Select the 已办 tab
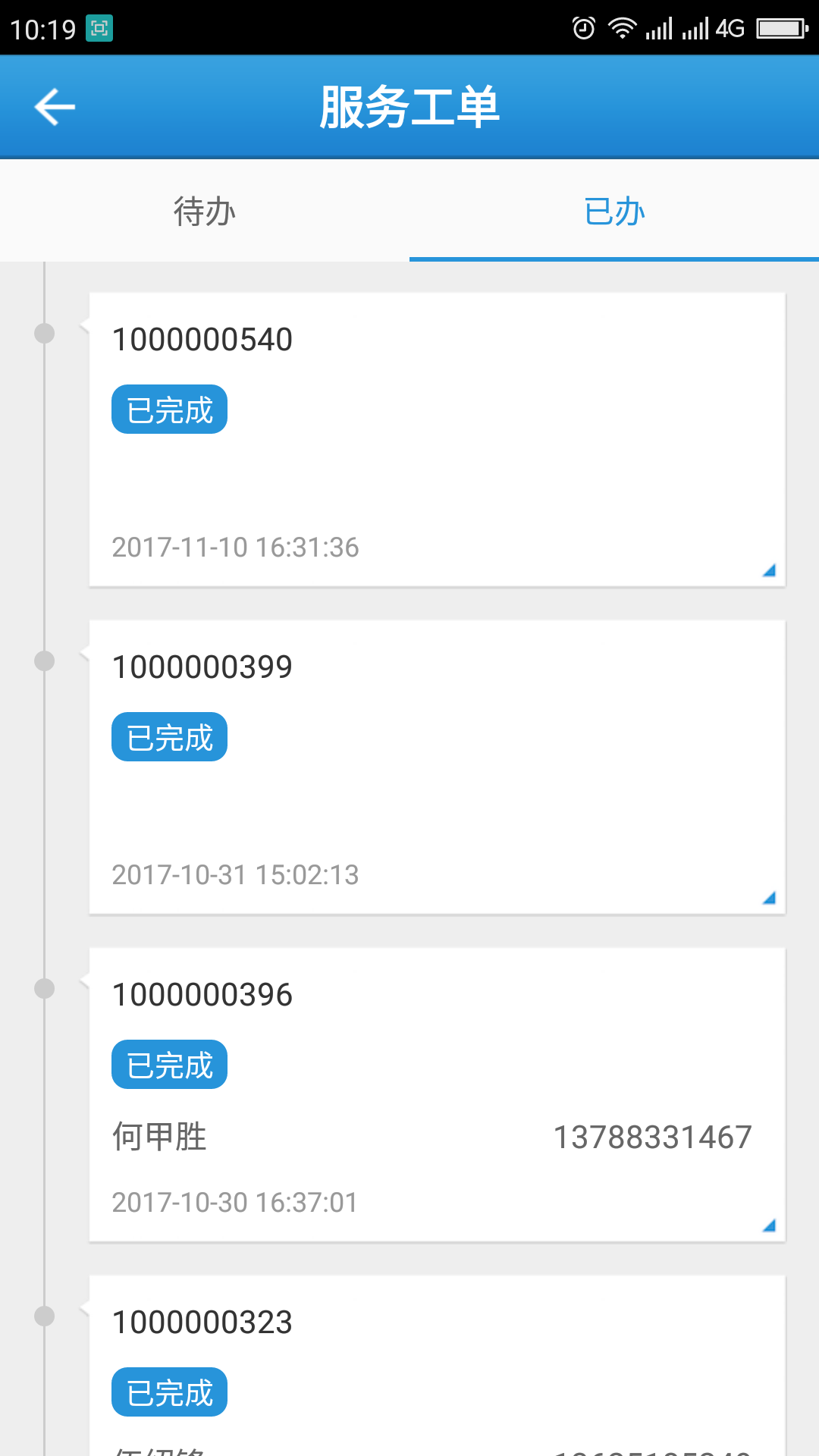819x1456 pixels. (x=614, y=212)
